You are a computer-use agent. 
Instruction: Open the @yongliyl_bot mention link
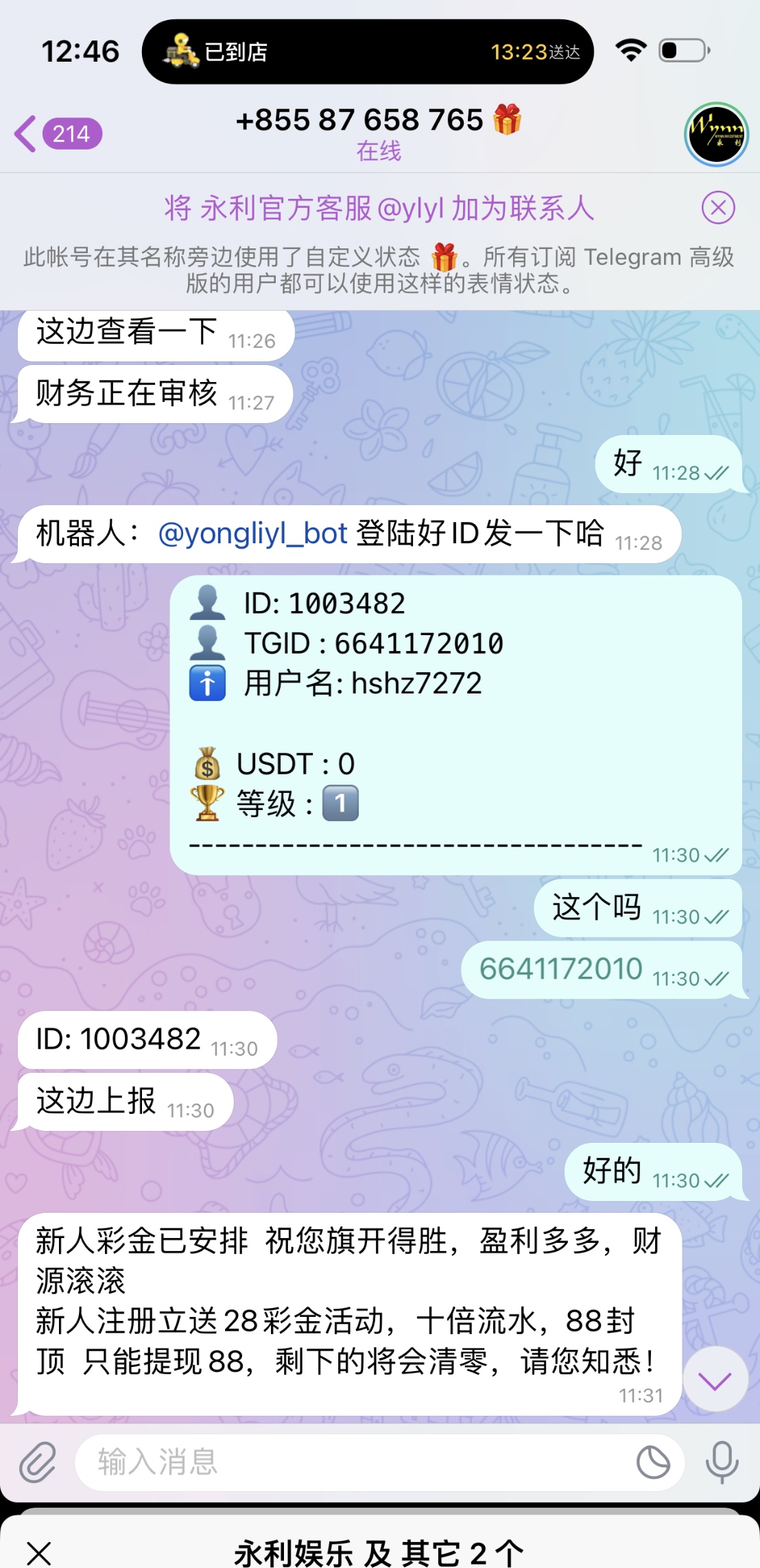(252, 534)
